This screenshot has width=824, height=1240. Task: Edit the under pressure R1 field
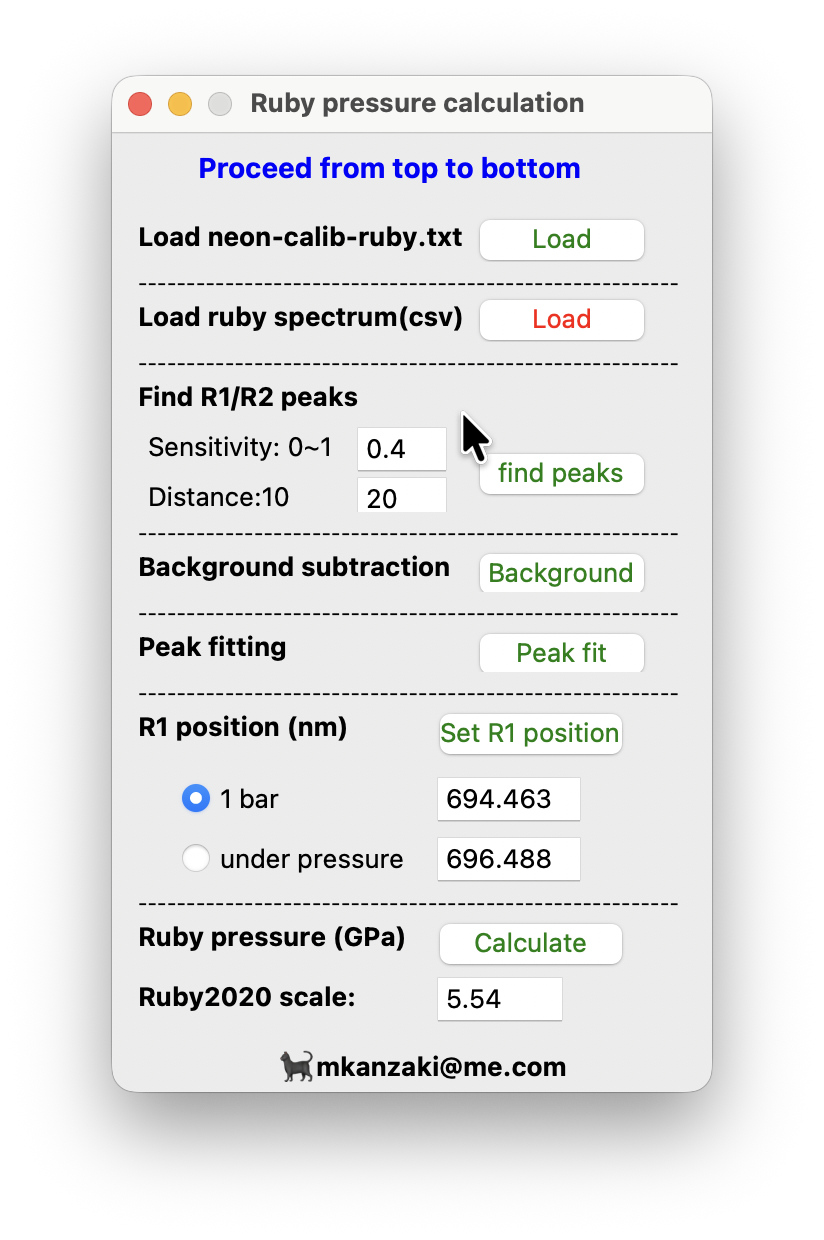click(x=508, y=859)
